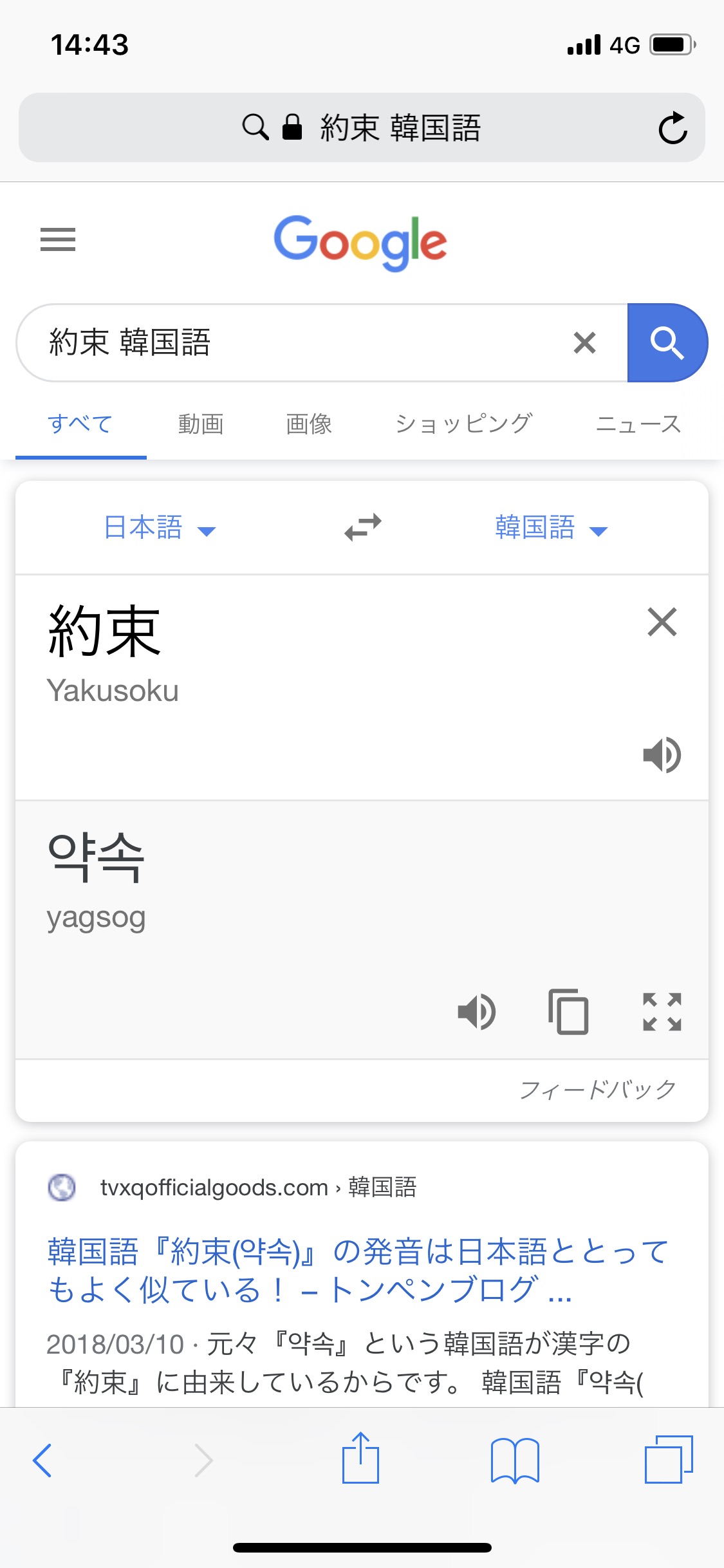Viewport: 724px width, 1568px height.
Task: Listen to the Yakusoku pronunciation
Action: click(x=662, y=754)
